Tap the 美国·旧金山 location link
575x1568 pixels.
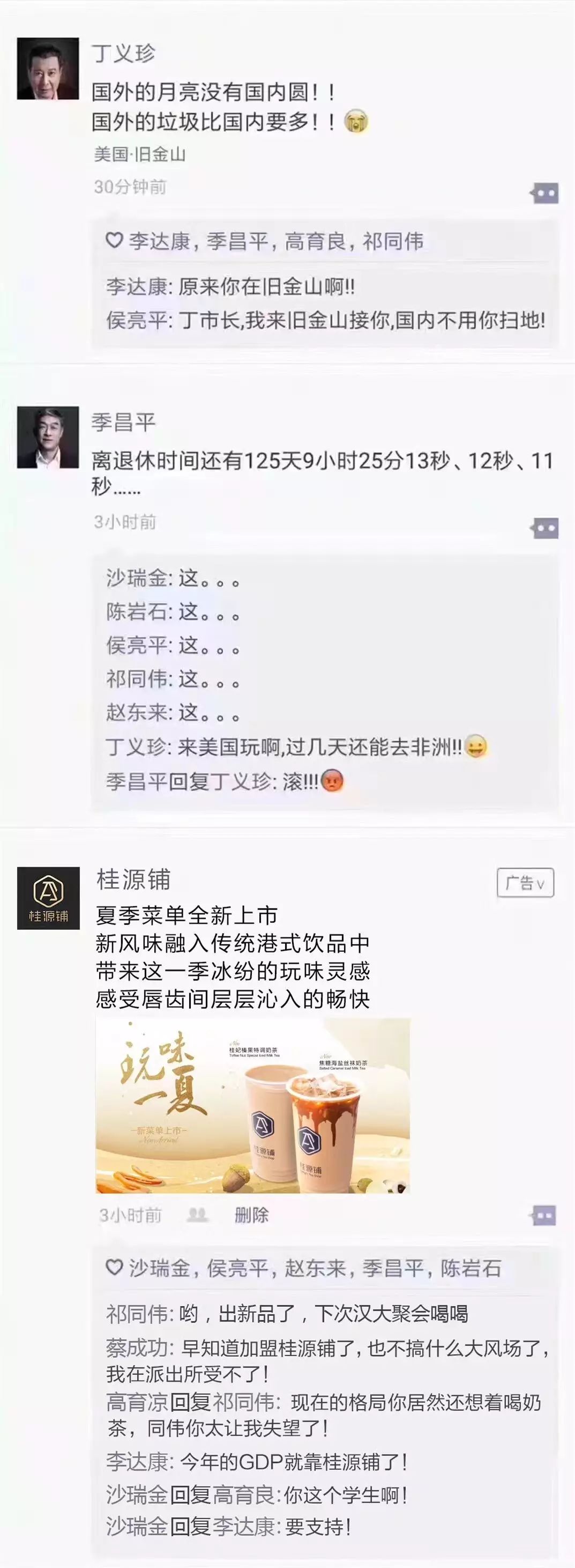(x=139, y=154)
